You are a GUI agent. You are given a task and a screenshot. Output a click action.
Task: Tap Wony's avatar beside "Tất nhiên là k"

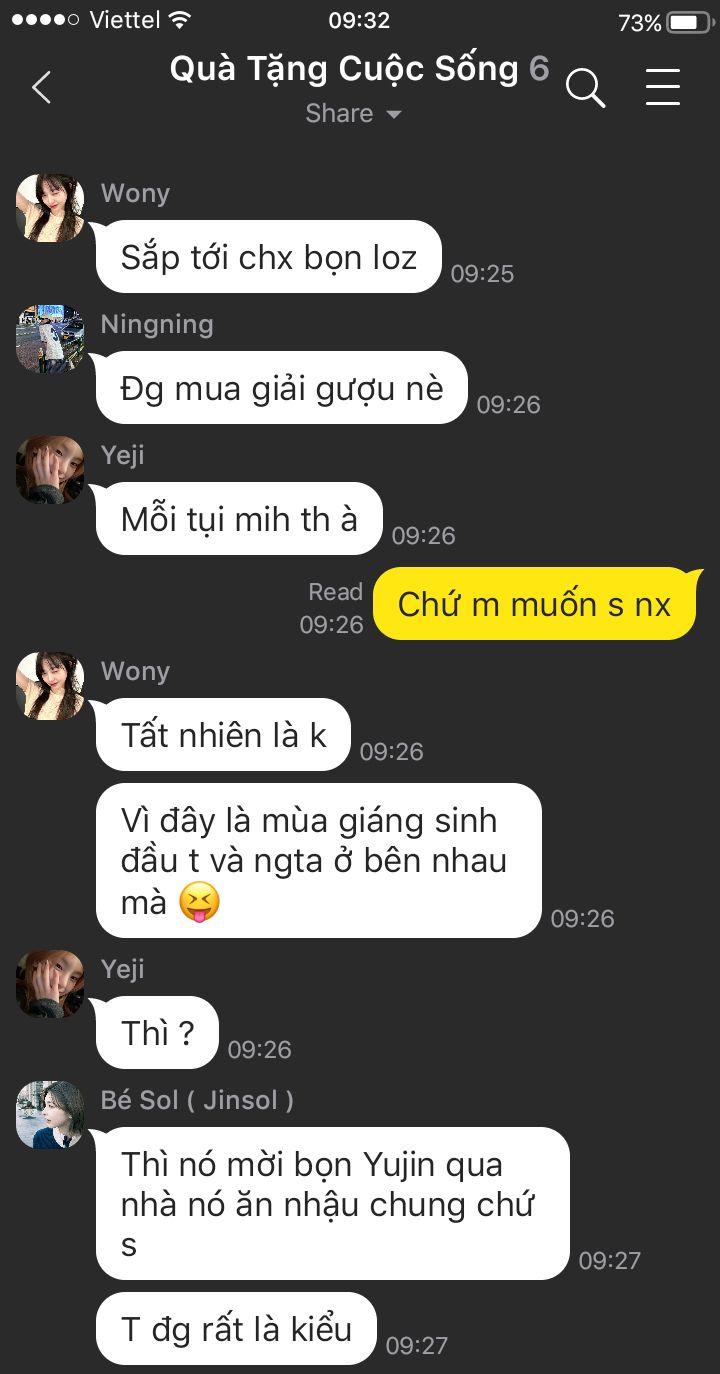tap(50, 686)
